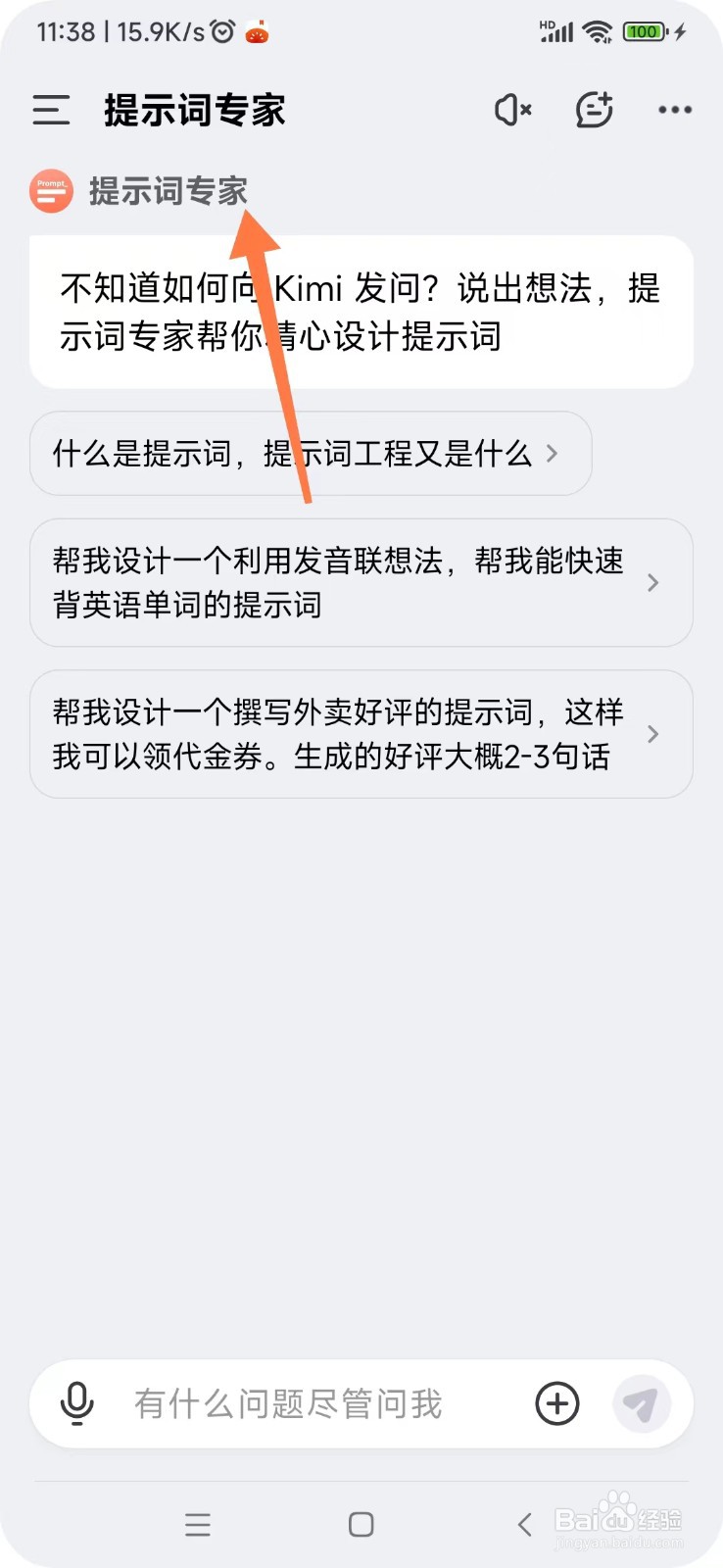Image resolution: width=723 pixels, height=1568 pixels.
Task: Activate voice input with the microphone icon
Action: pos(78,1403)
